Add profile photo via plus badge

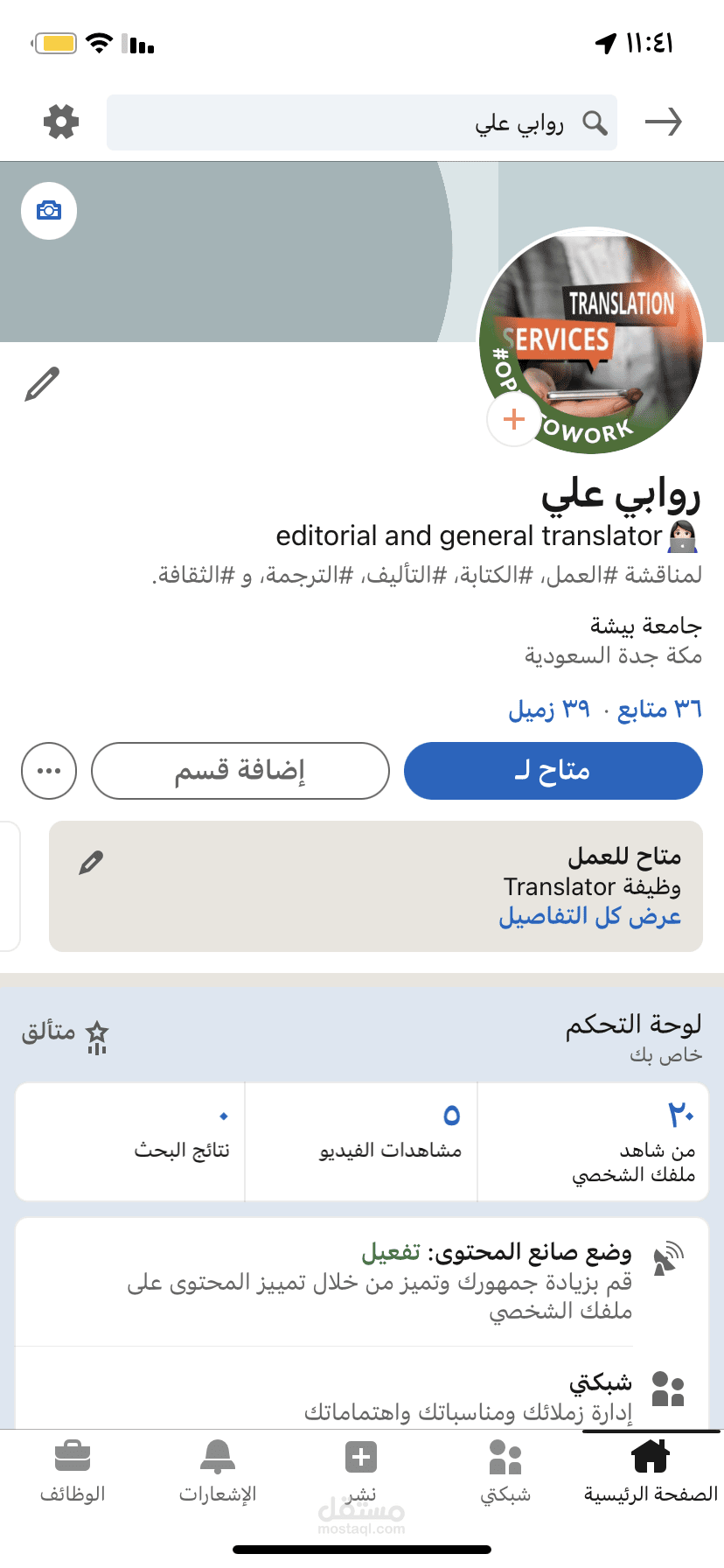click(514, 420)
